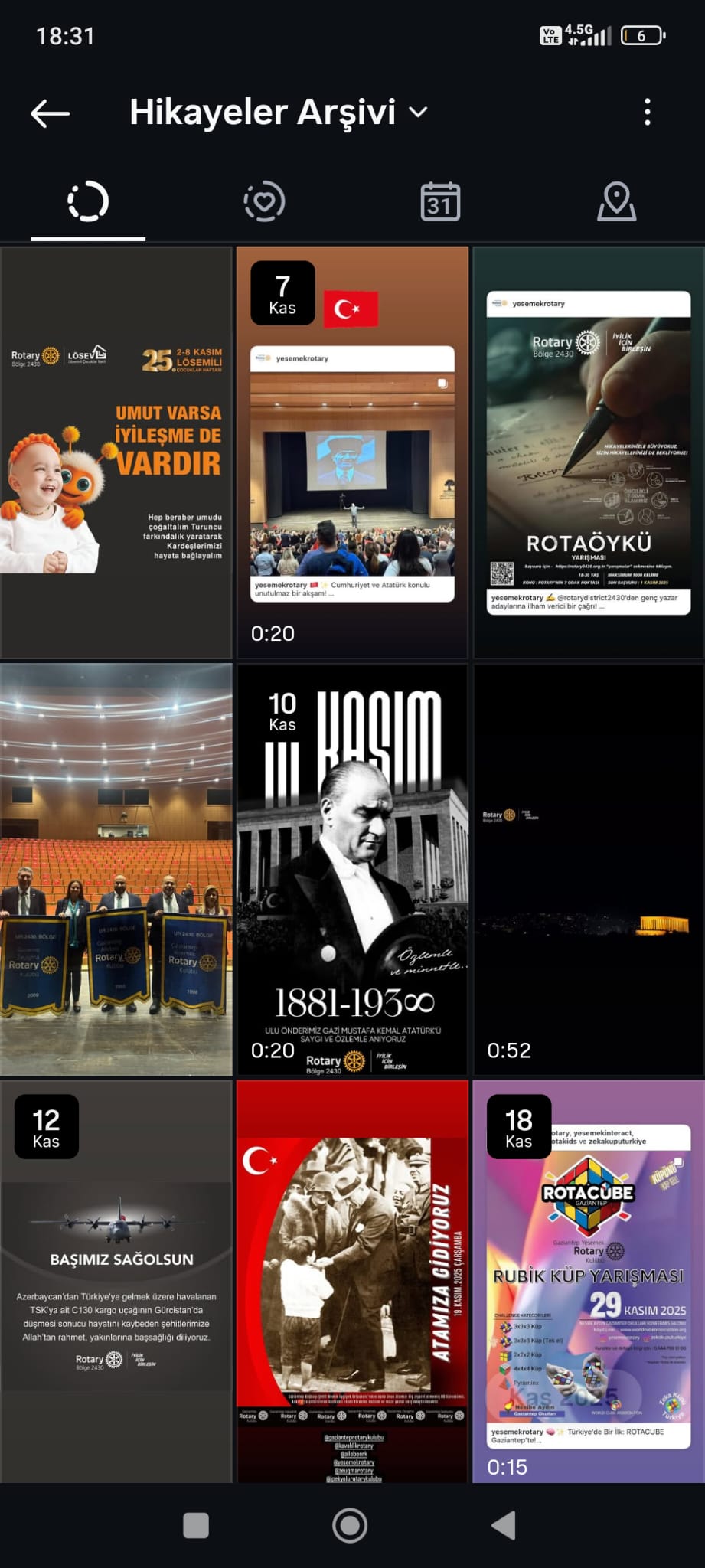Switch to the stories archive tab
This screenshot has height=1568, width=705.
88,203
